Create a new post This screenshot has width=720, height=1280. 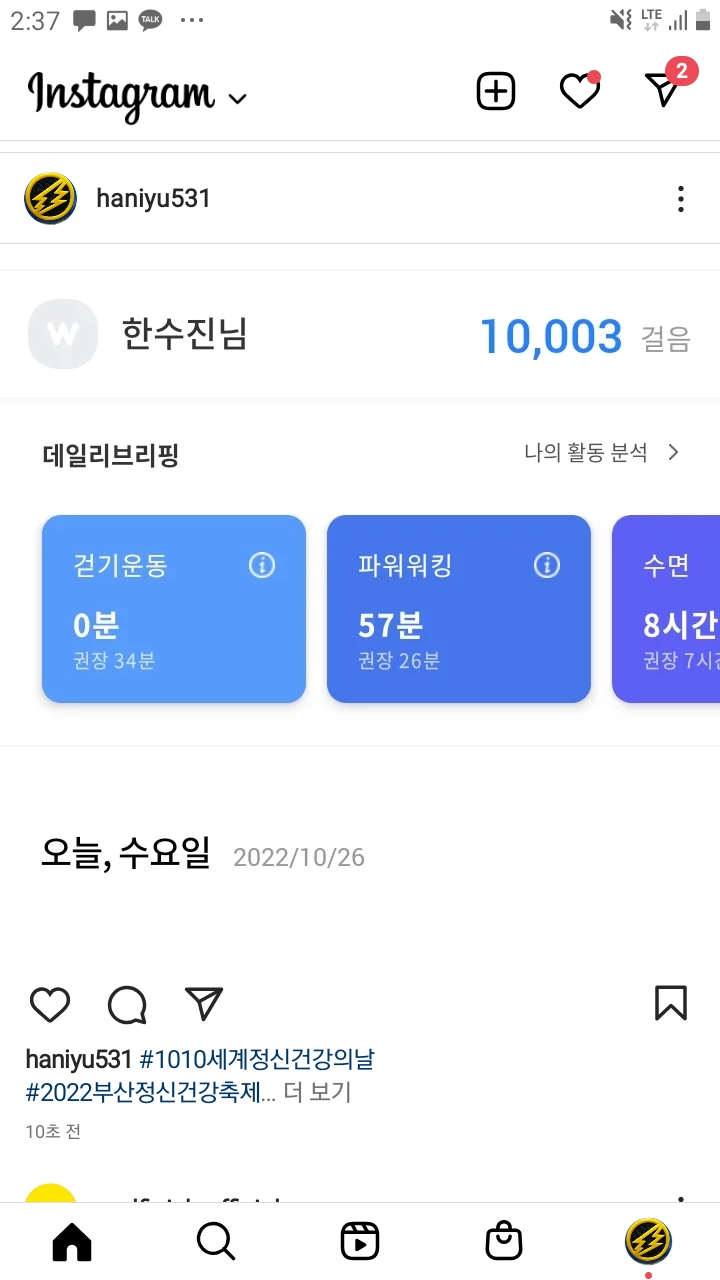click(495, 92)
